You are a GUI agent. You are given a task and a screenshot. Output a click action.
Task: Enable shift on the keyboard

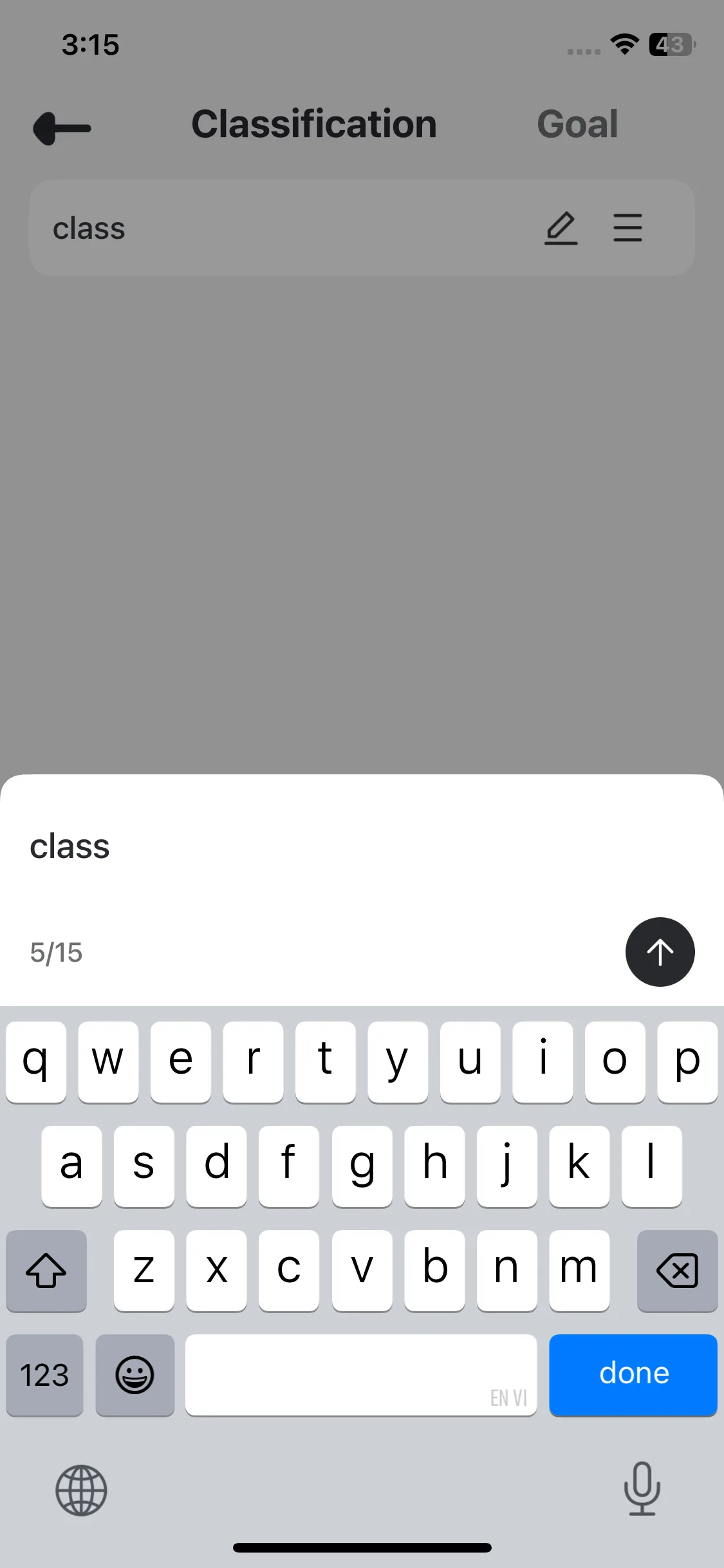click(46, 1271)
